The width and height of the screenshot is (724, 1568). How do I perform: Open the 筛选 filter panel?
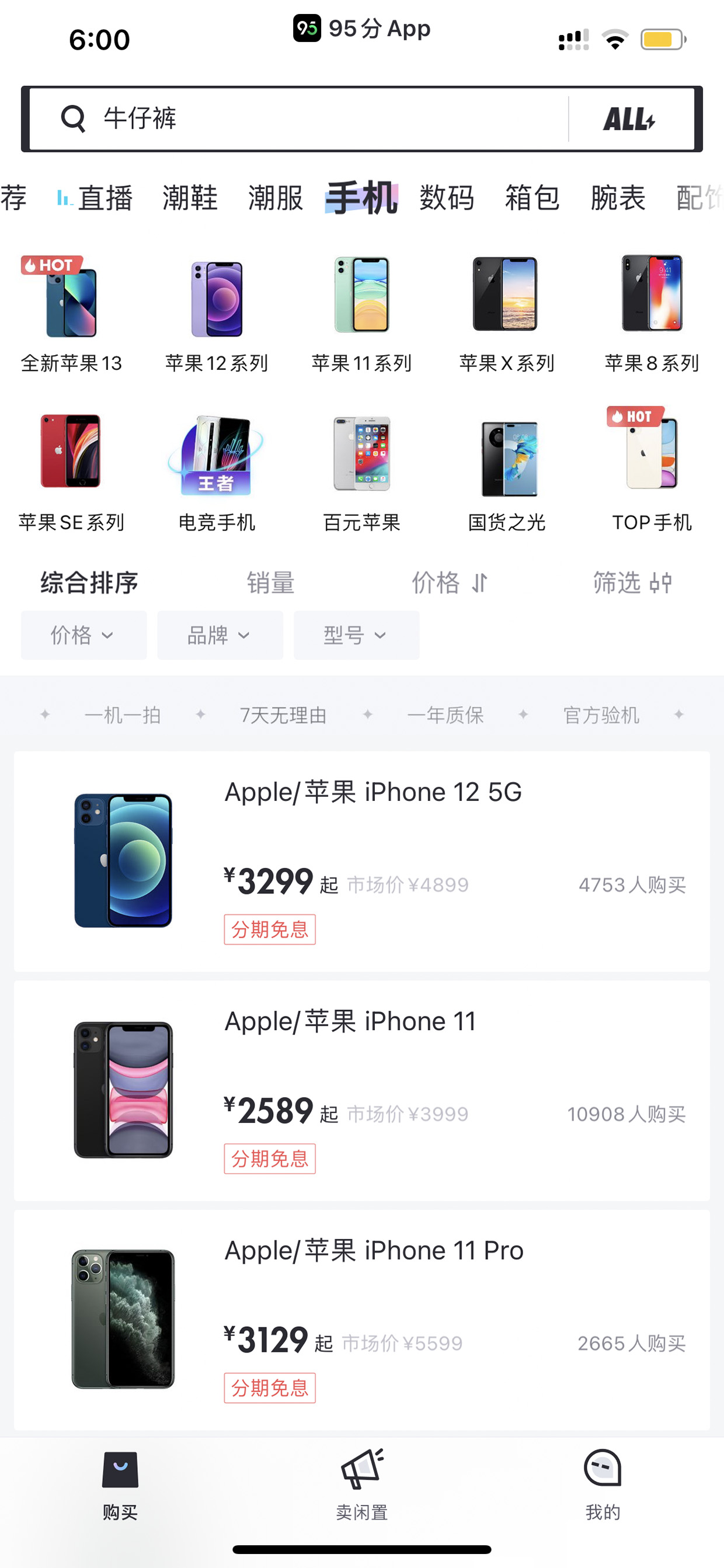pyautogui.click(x=633, y=583)
